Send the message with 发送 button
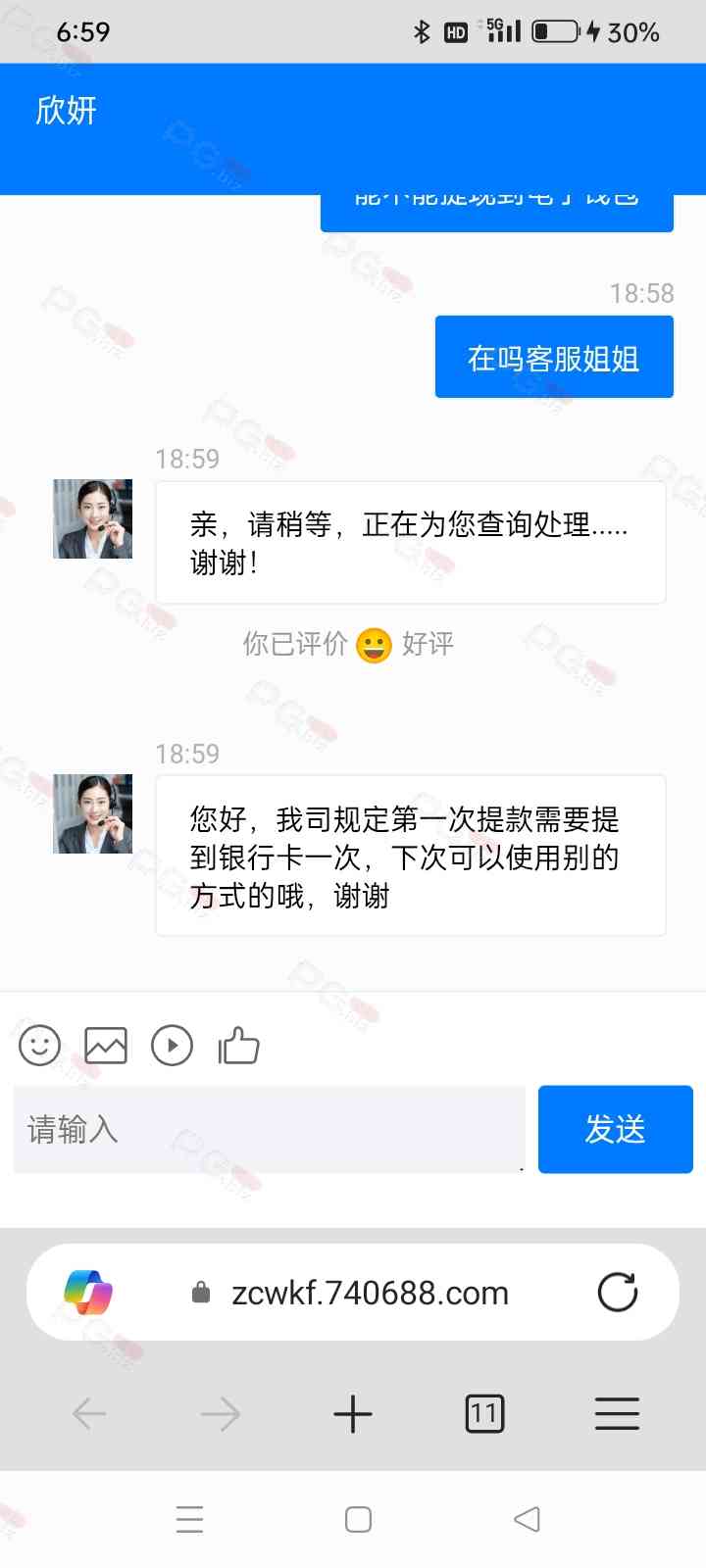The width and height of the screenshot is (706, 1568). [615, 1130]
